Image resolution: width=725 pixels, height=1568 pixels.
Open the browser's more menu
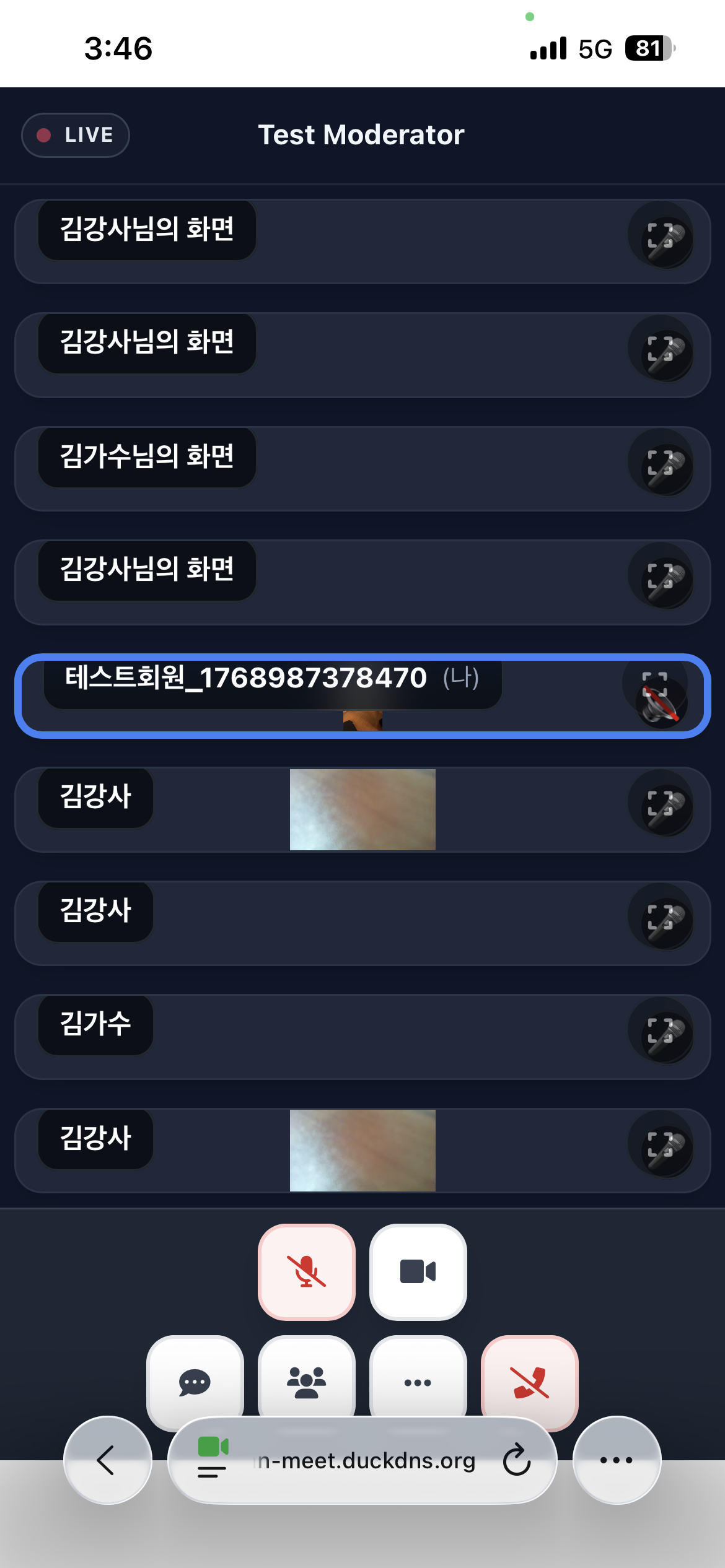pos(616,1460)
